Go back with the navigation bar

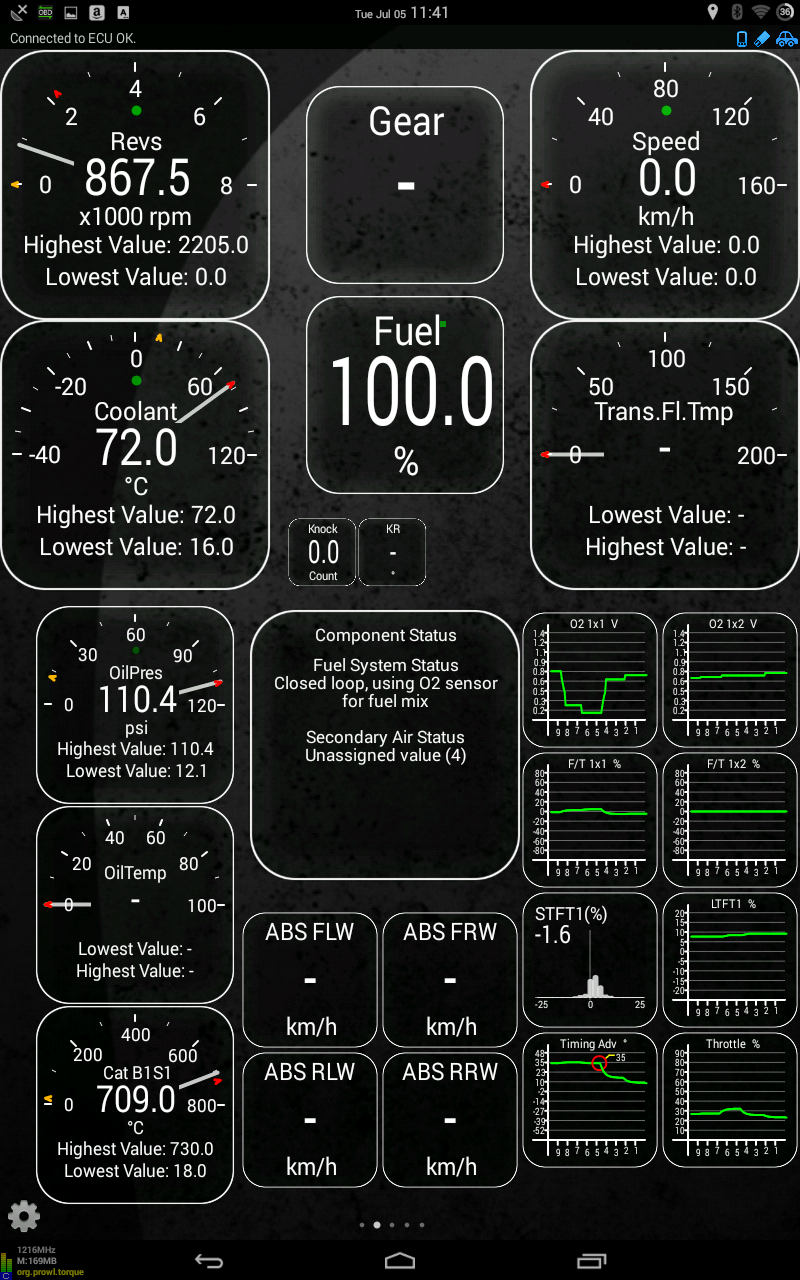208,1260
